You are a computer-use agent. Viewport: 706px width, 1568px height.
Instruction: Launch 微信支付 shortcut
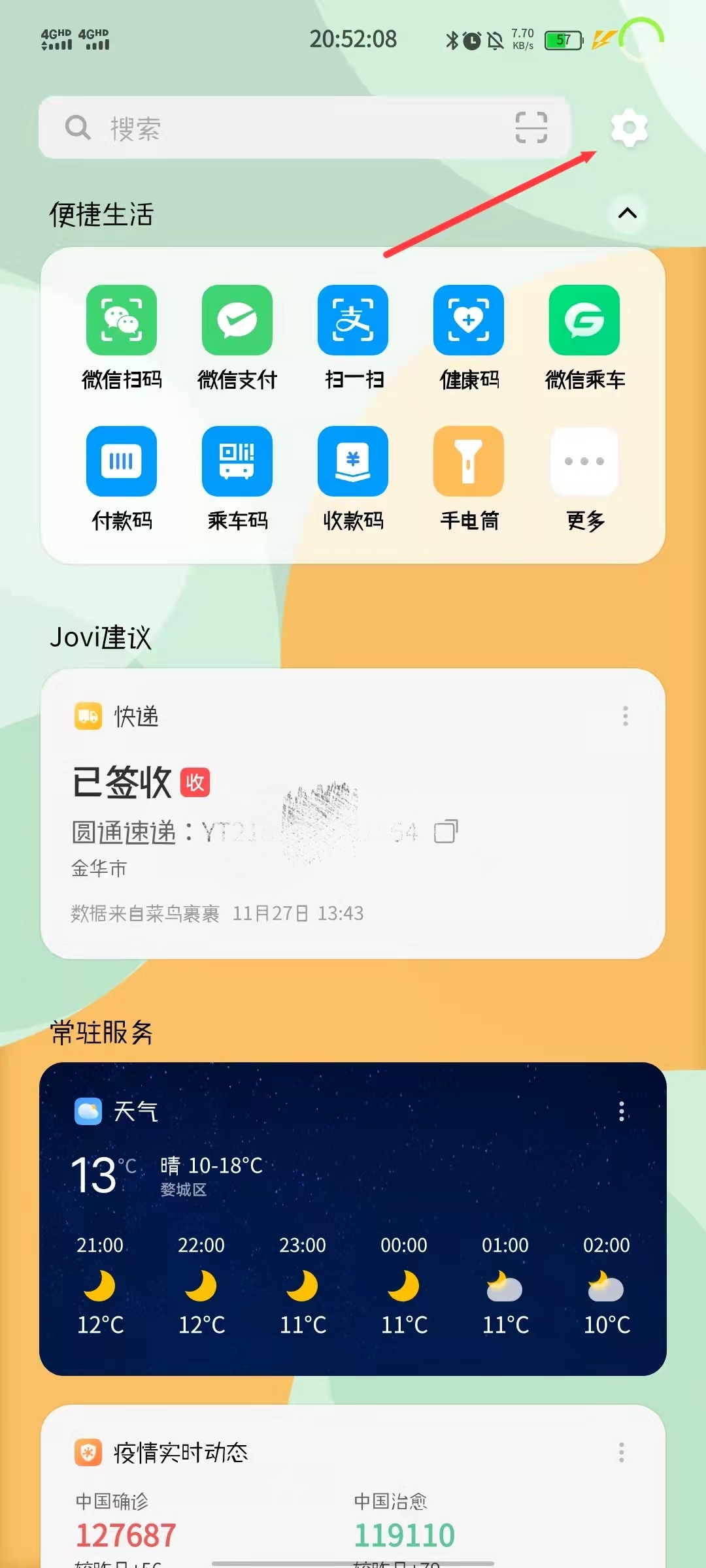click(x=237, y=320)
